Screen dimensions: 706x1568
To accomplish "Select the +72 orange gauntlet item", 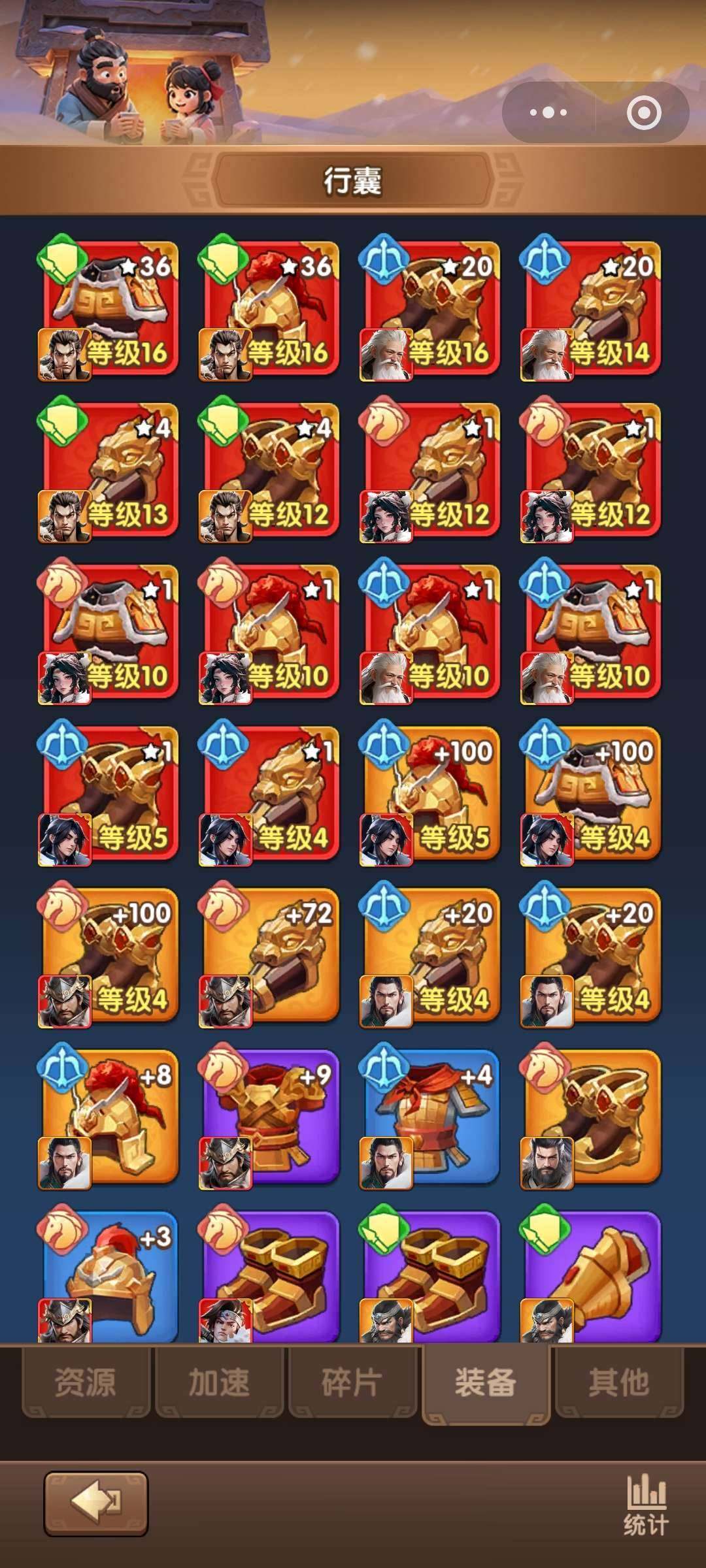I will pos(269,955).
